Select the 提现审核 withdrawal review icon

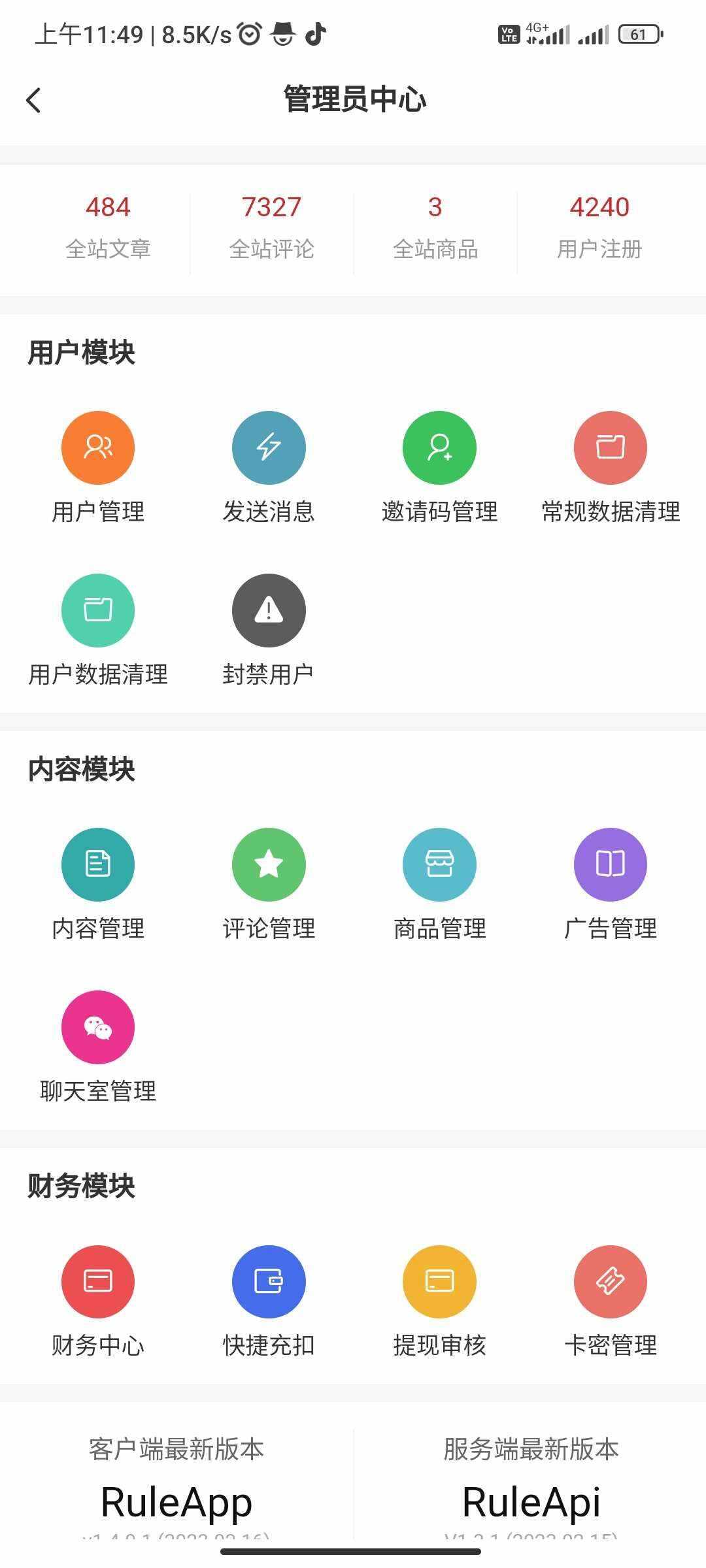439,1281
